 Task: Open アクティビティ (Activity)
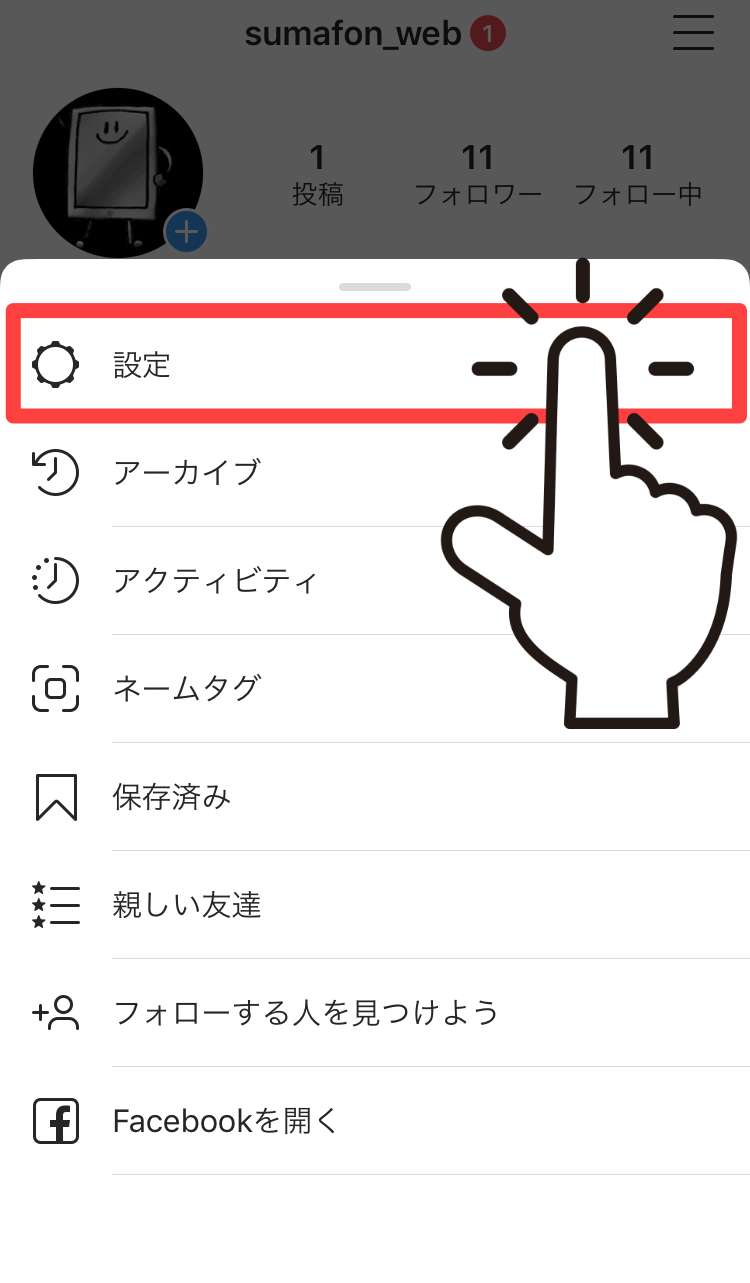[215, 580]
